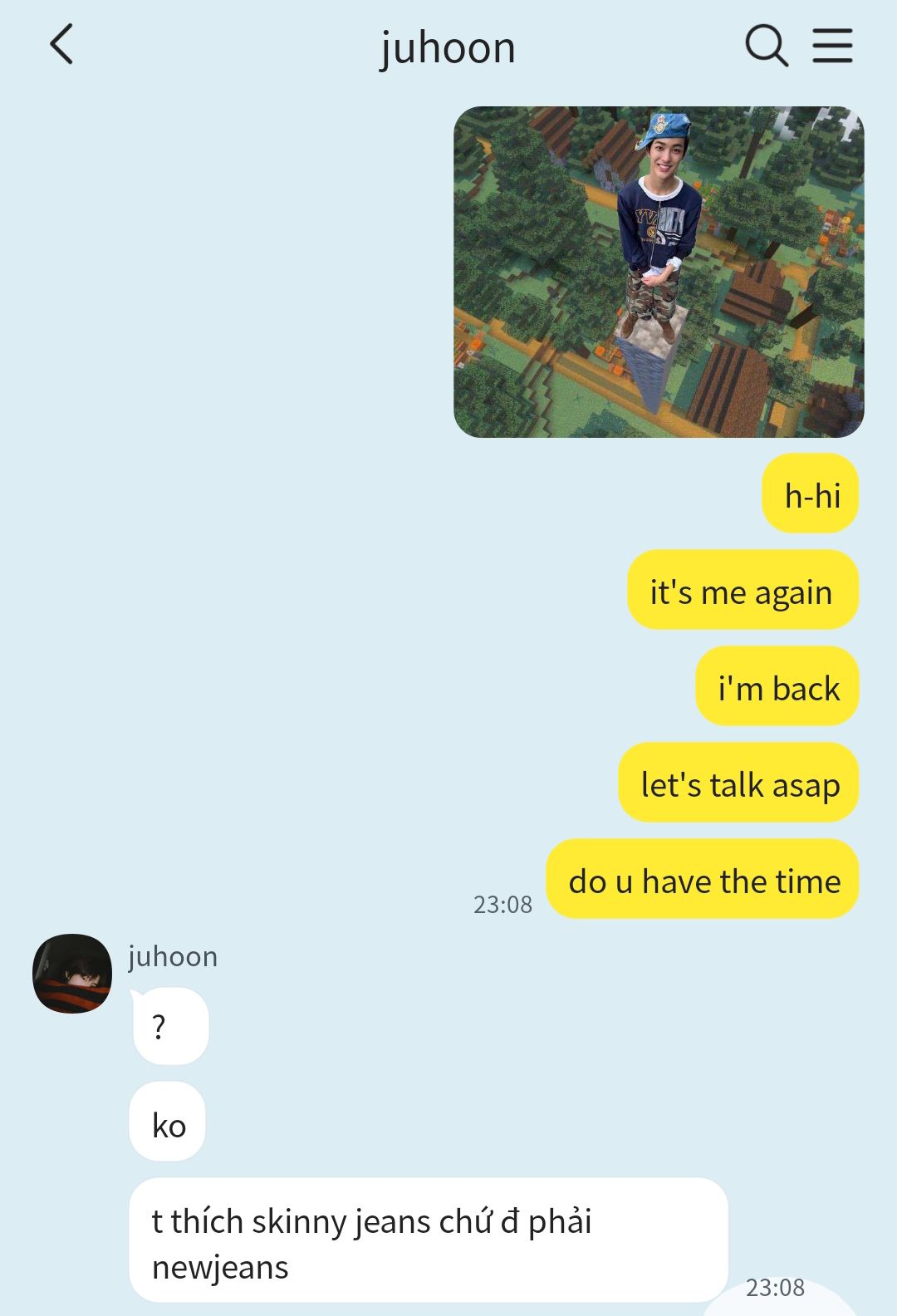Viewport: 897px width, 1316px height.
Task: View juhoon's profile picture
Action: [x=72, y=974]
